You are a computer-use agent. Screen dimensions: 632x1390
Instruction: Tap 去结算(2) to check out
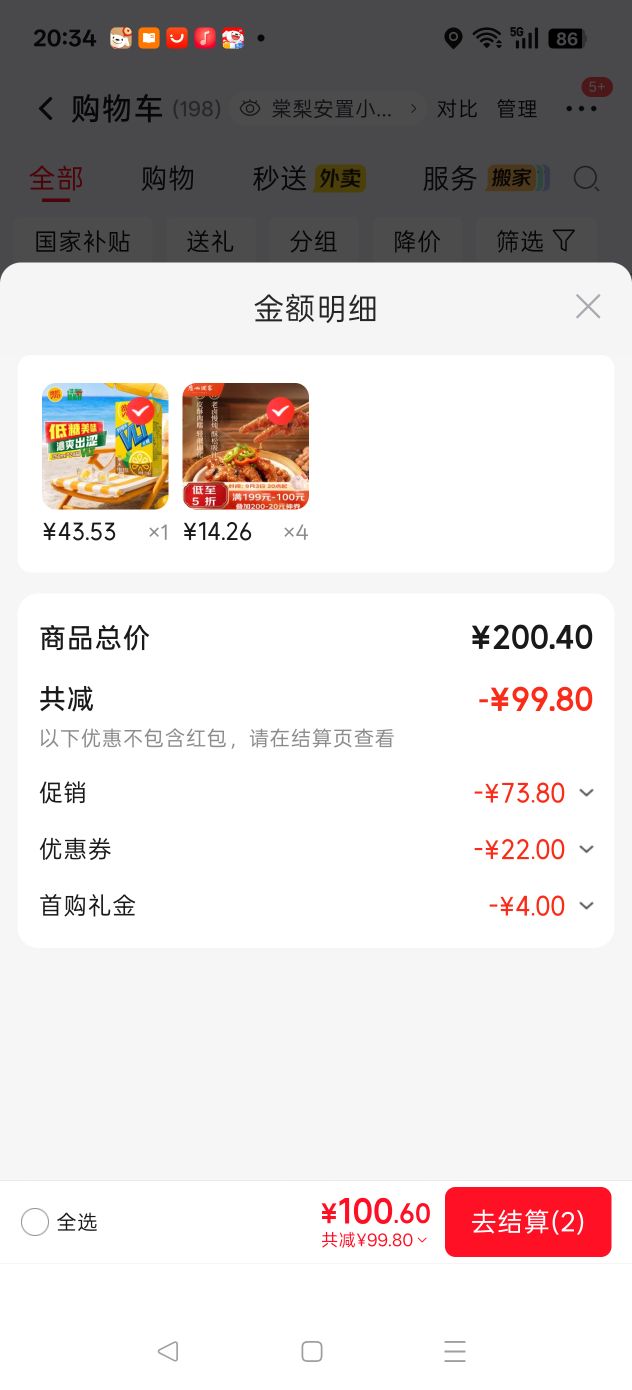pyautogui.click(x=528, y=1221)
